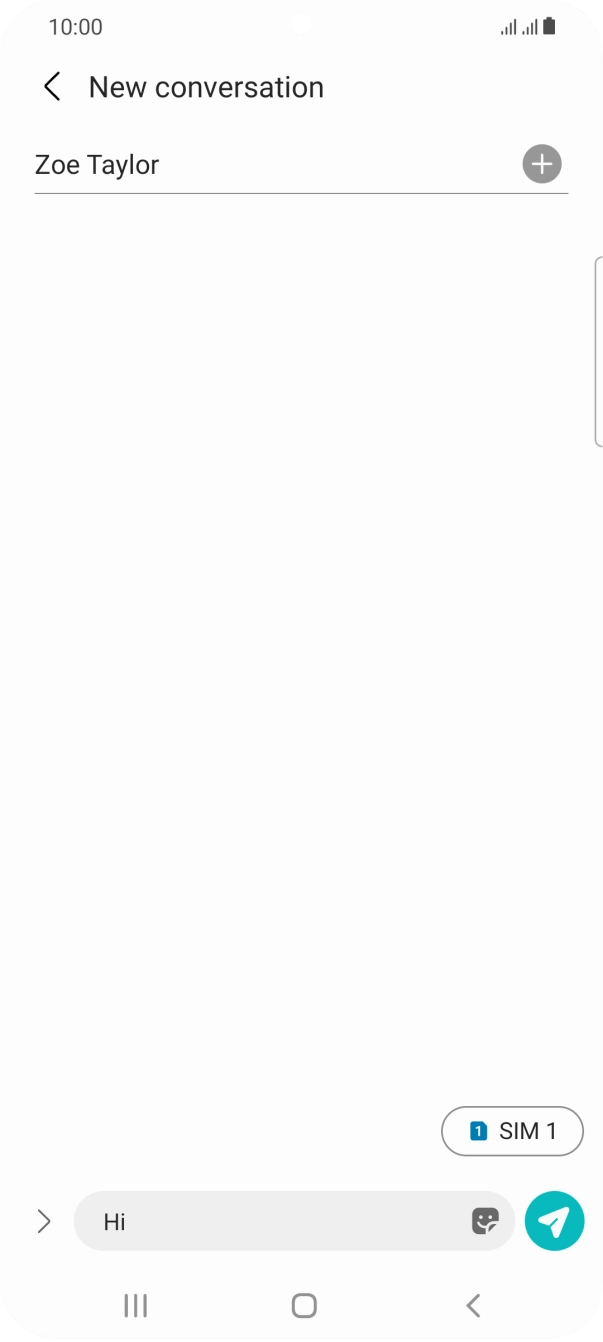Open recent apps from navigation bar

pyautogui.click(x=135, y=1305)
